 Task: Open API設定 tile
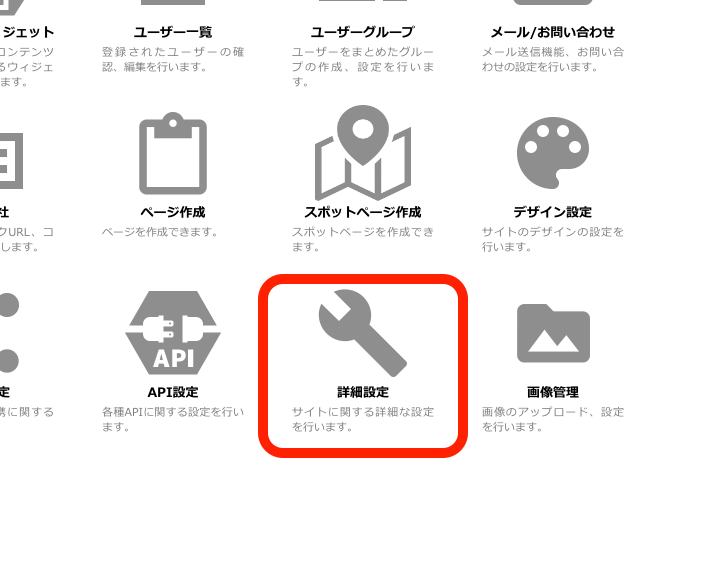[172, 335]
